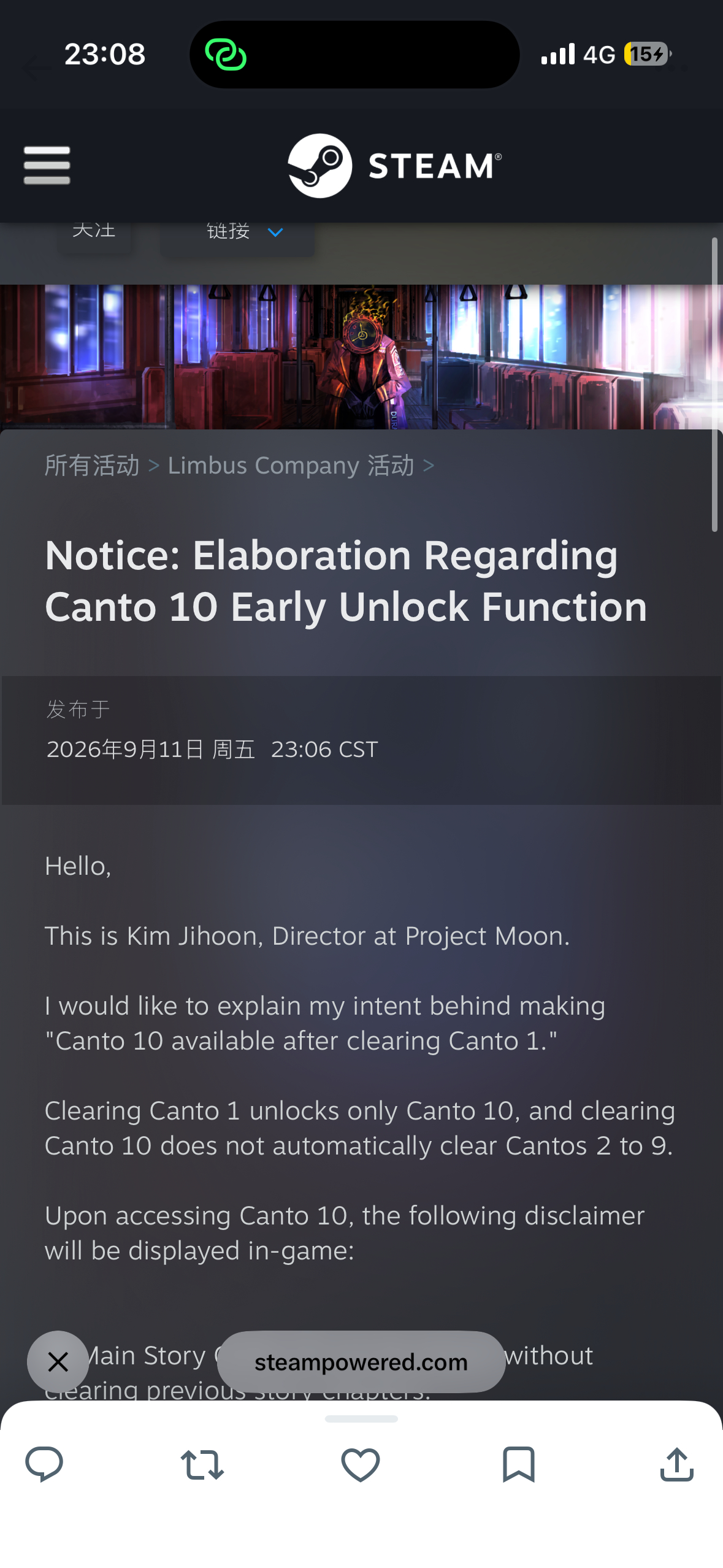Tap the 关注 follow button
Image resolution: width=723 pixels, height=1568 pixels.
pos(94,232)
